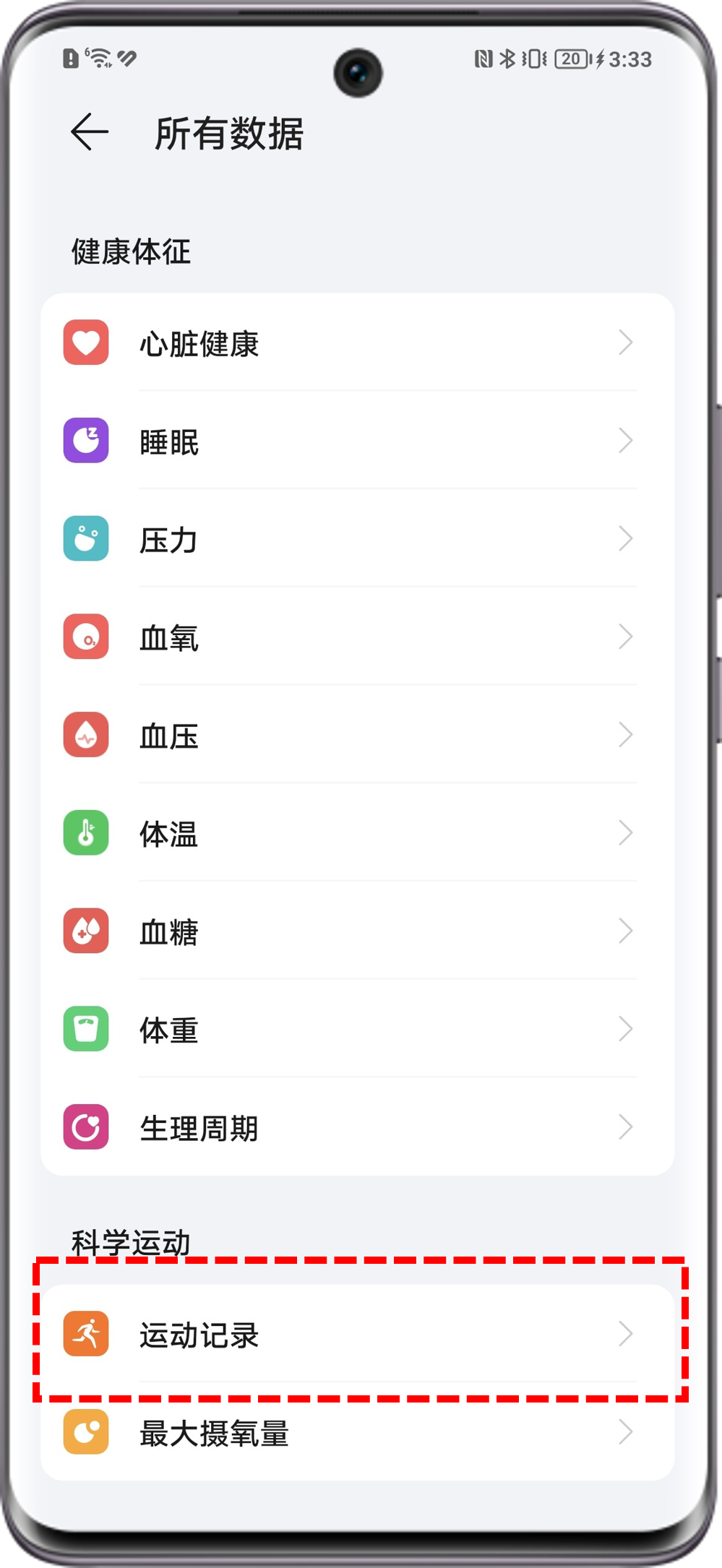View 最大摄氧量 data
This screenshot has height=1568, width=722.
coord(357,1433)
